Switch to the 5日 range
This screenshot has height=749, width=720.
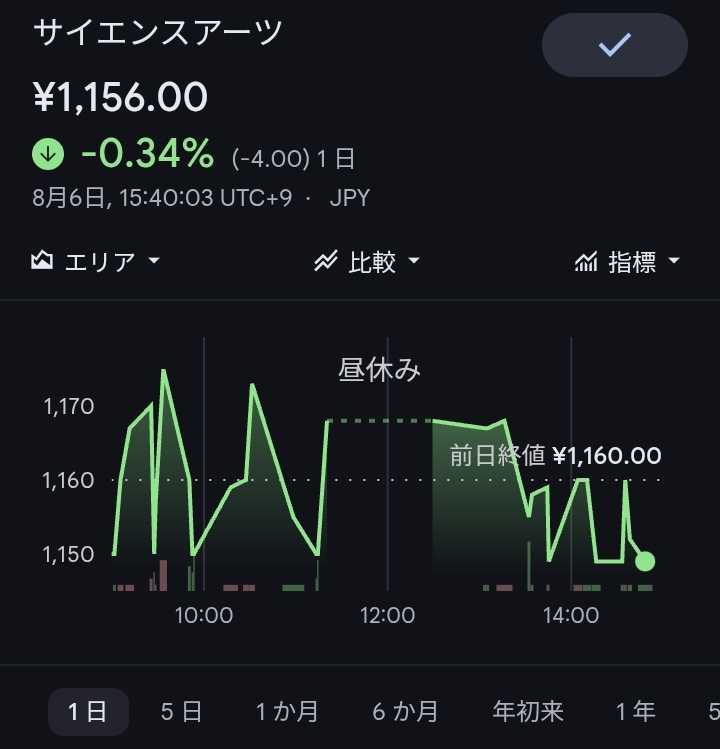pyautogui.click(x=181, y=712)
